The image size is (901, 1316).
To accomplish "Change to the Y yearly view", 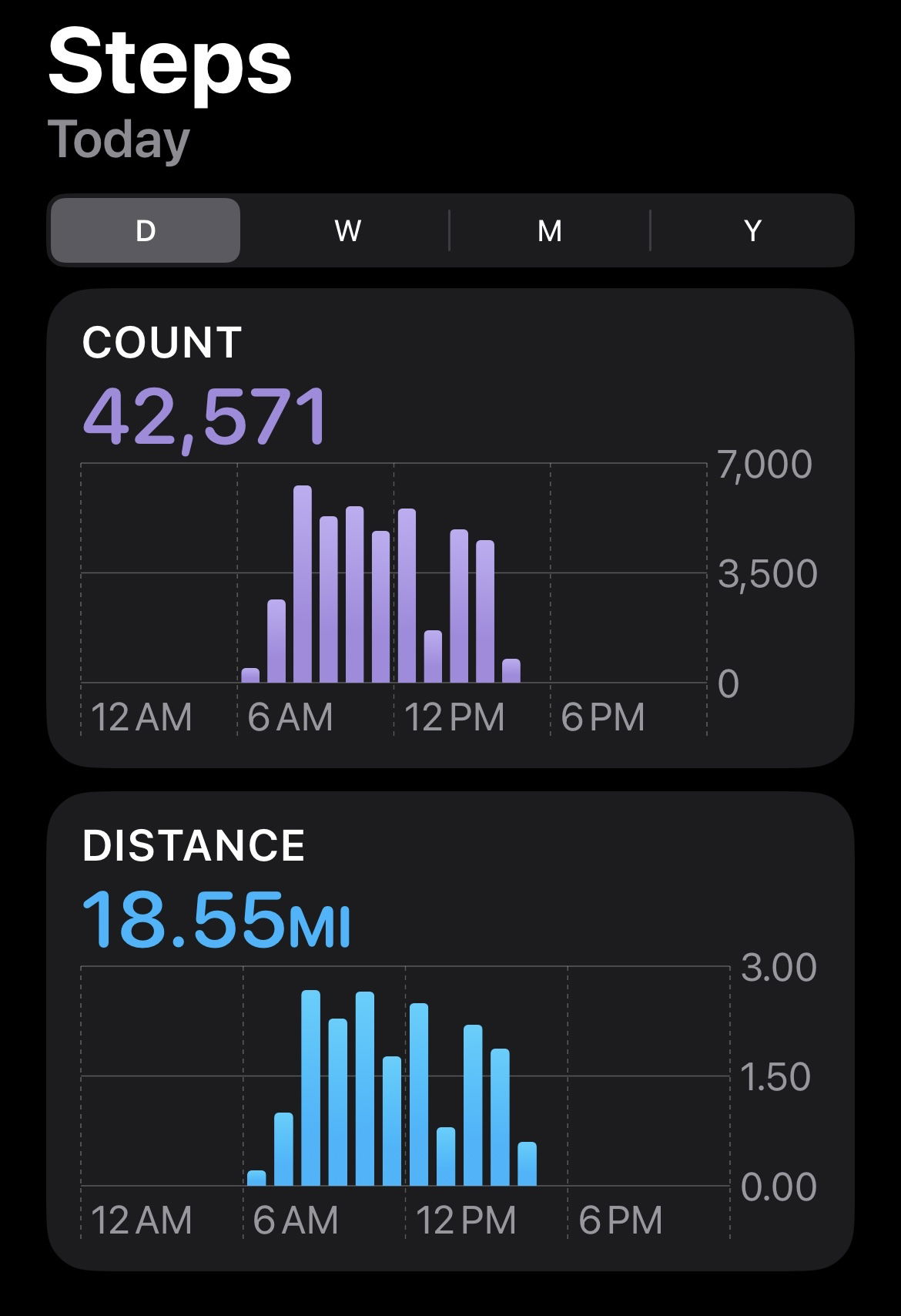I will point(752,230).
